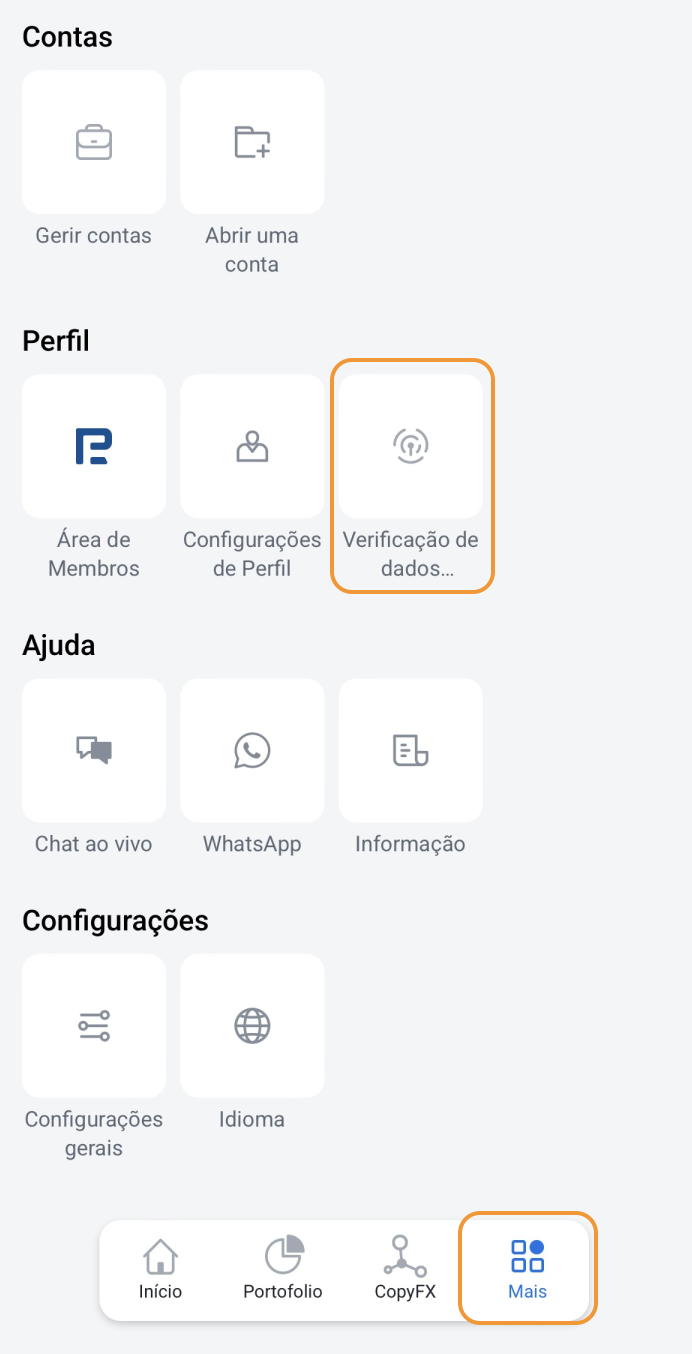Open Configurações de Perfil
Viewport: 692px width, 1354px height.
click(x=252, y=446)
